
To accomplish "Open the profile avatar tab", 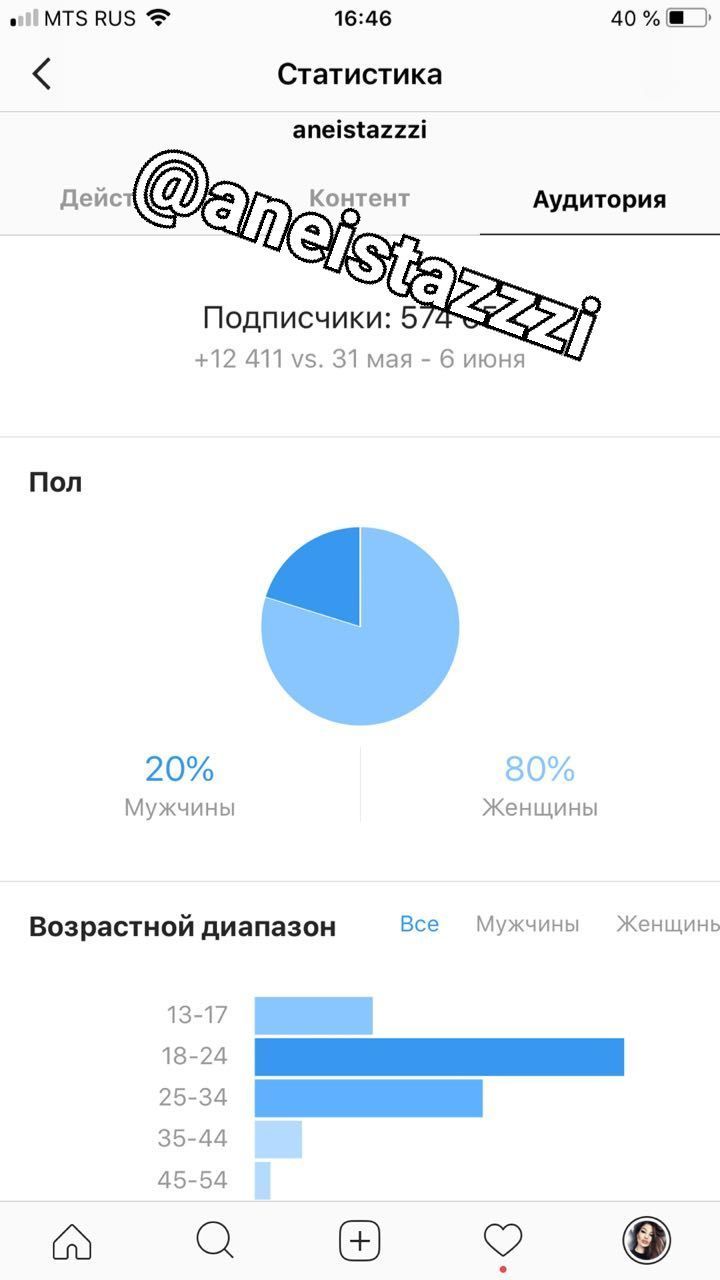I will 647,1242.
